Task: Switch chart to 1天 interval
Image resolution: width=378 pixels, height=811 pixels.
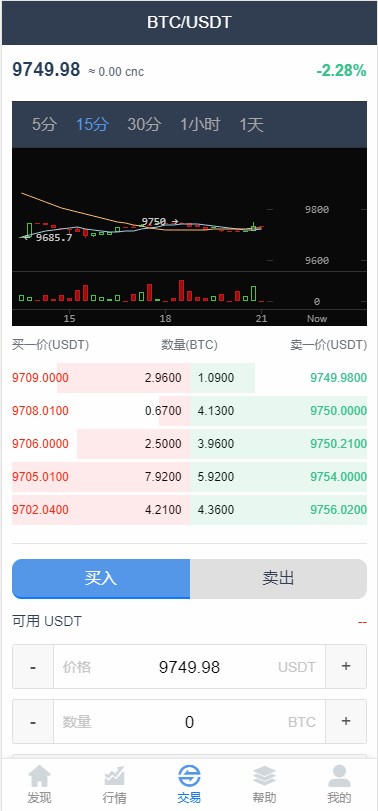Action: [252, 125]
